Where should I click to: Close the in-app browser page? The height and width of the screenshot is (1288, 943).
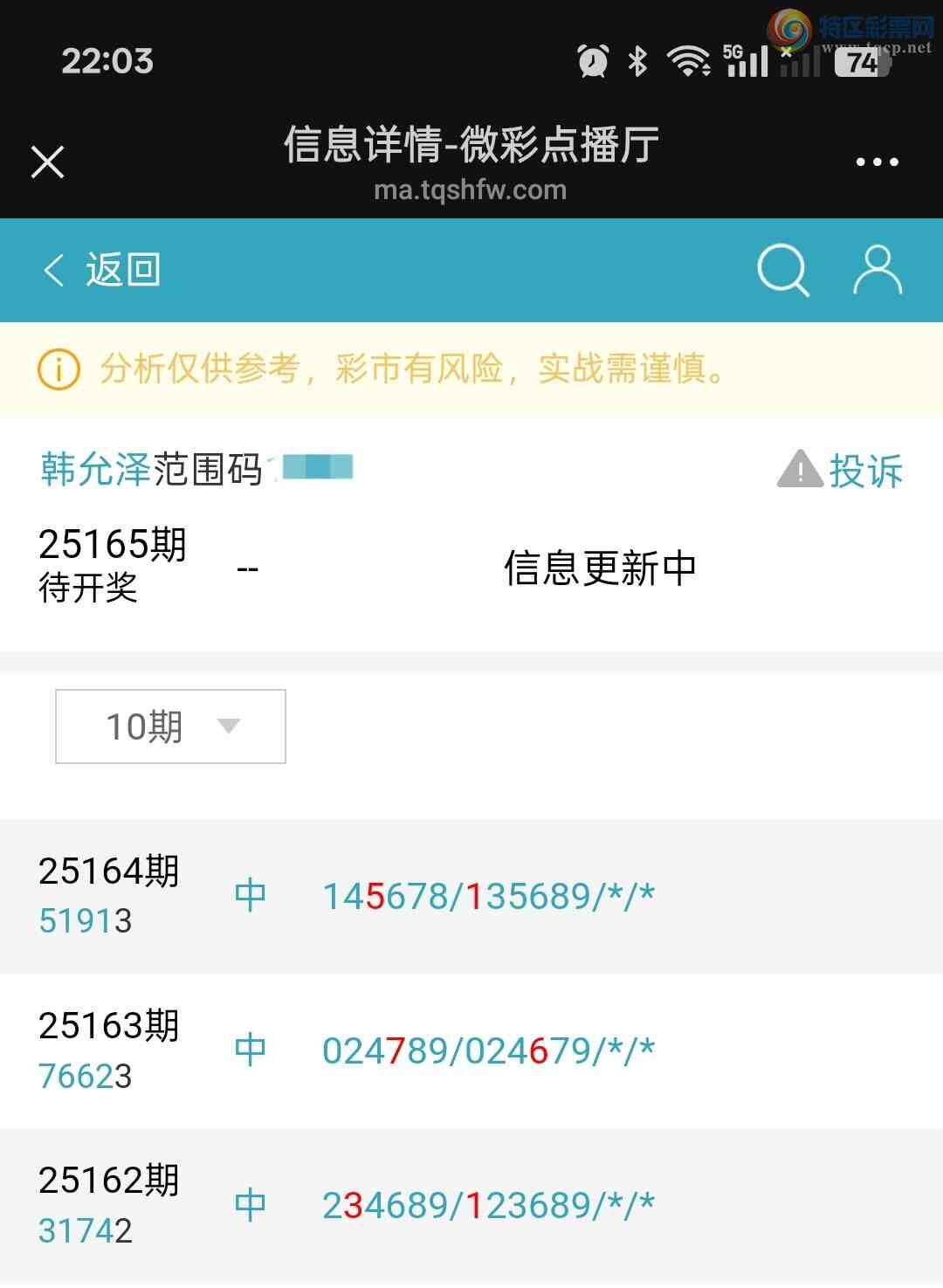[x=48, y=162]
